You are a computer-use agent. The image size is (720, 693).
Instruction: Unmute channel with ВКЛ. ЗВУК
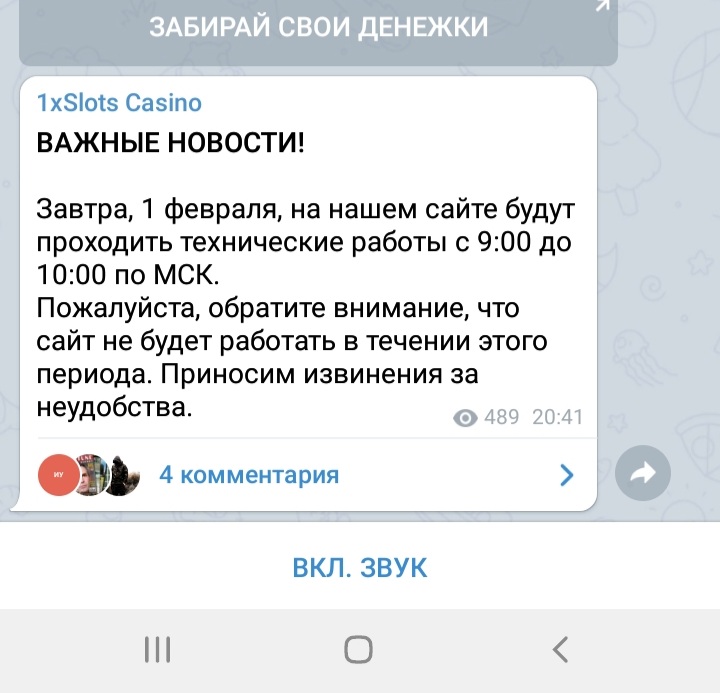click(359, 568)
